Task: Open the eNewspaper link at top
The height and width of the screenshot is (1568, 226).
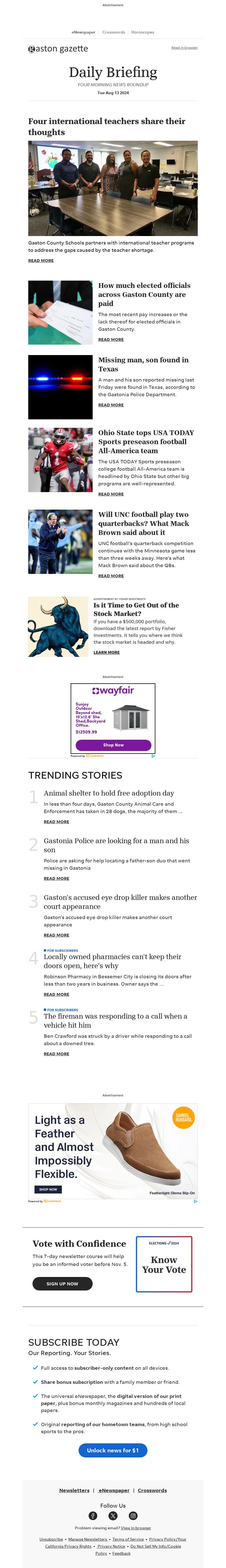Action: 83,32
